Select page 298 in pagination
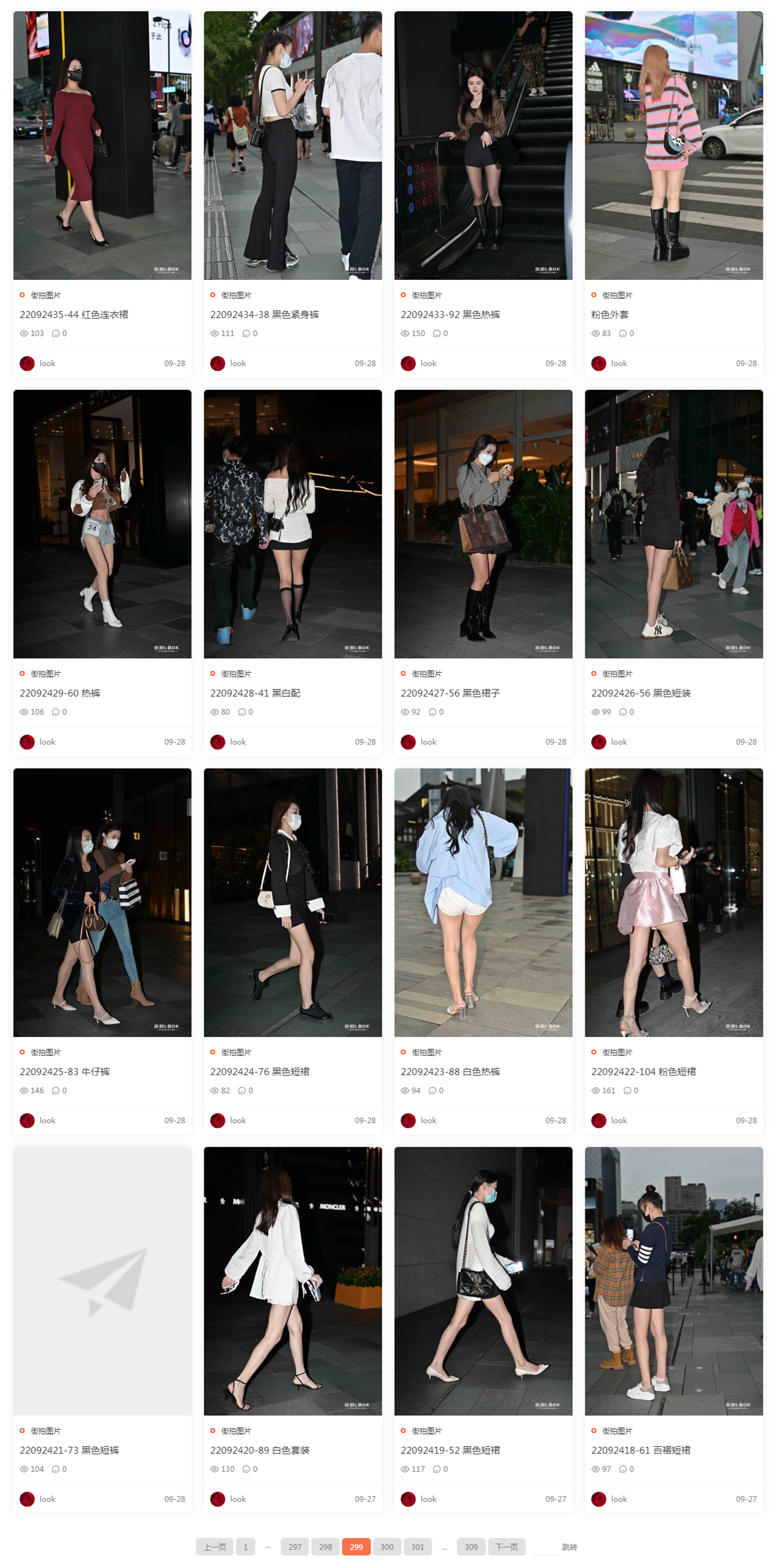Viewport: 784px width, 1568px height. [325, 1547]
